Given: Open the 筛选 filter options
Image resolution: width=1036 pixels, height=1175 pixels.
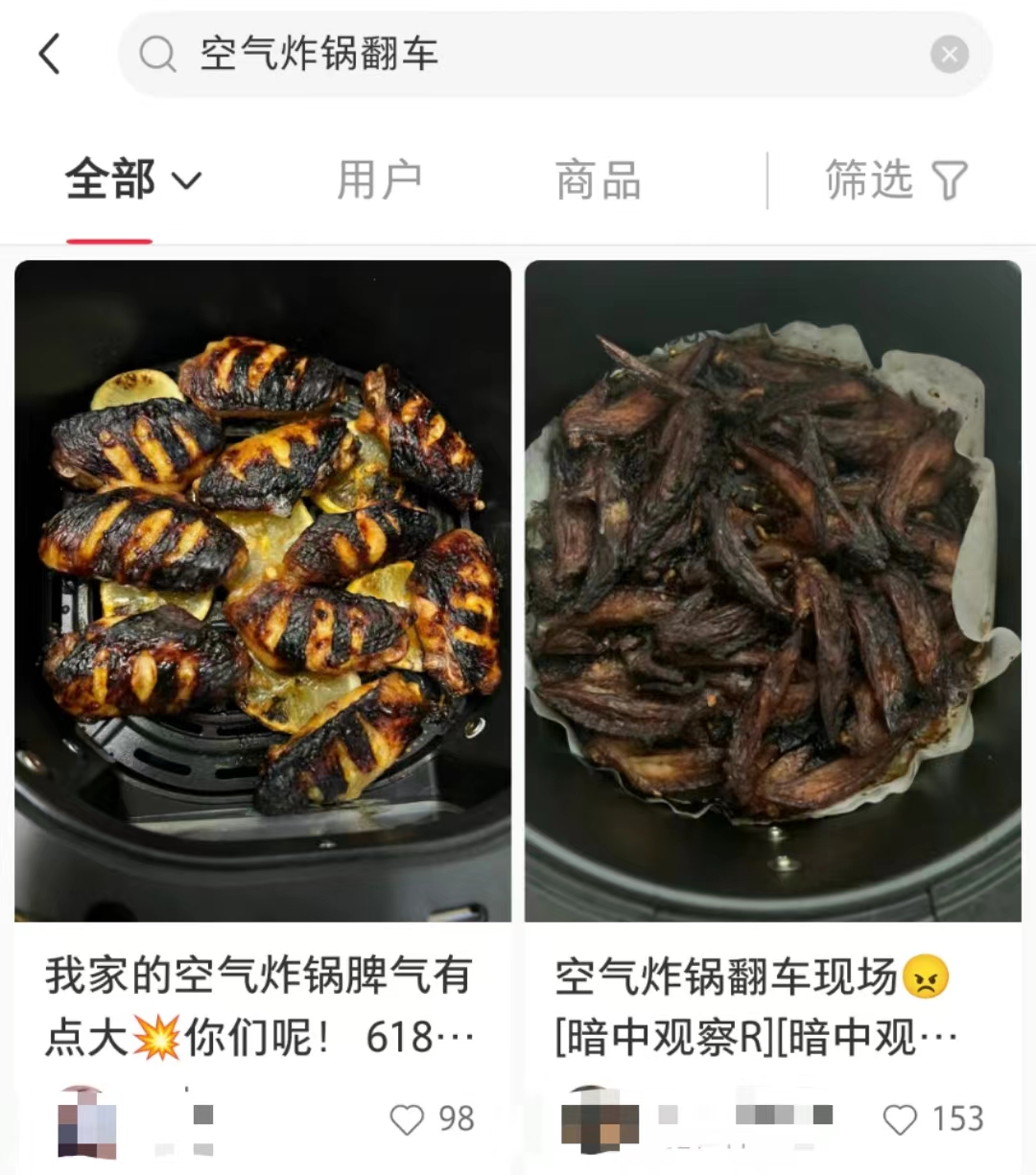Looking at the screenshot, I should 896,180.
